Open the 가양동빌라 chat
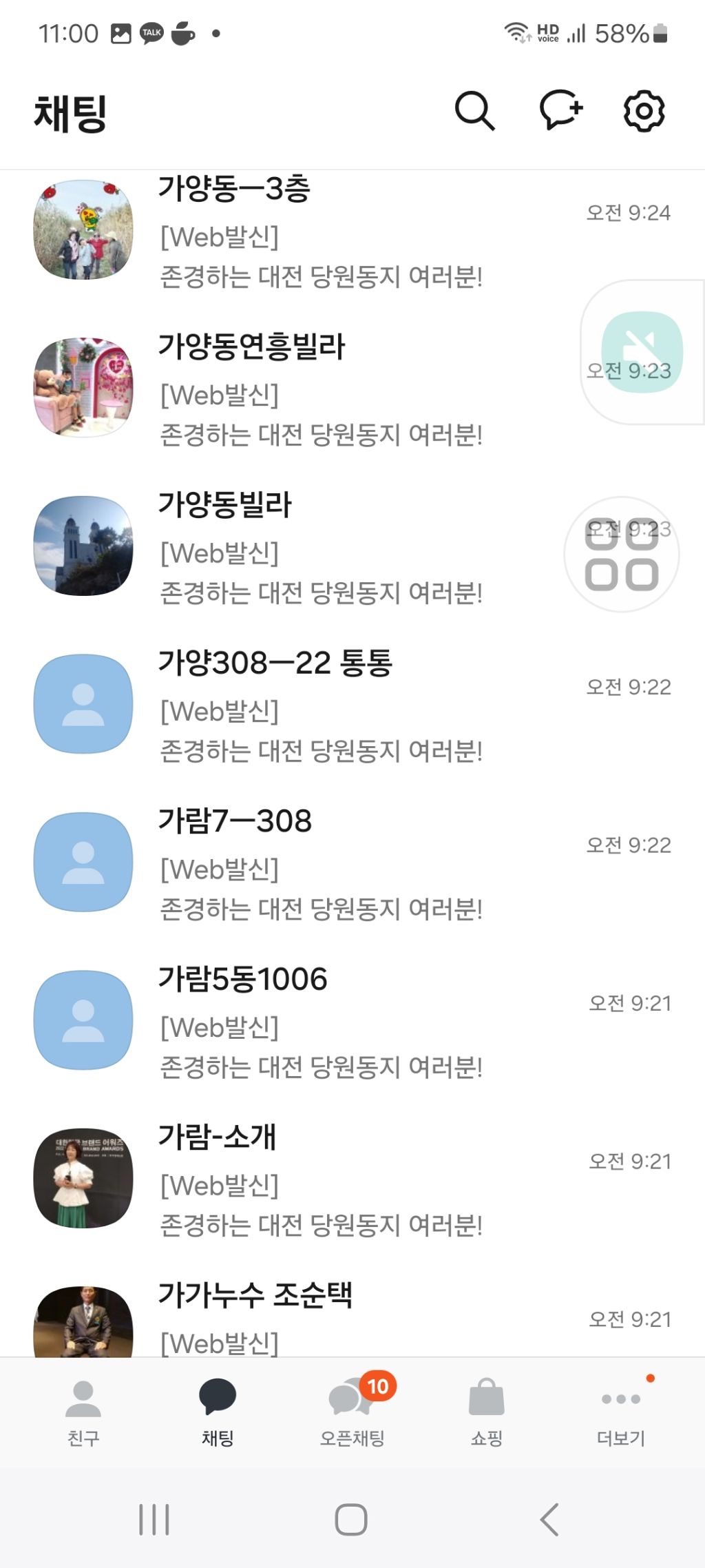The image size is (705, 1568). pyautogui.click(x=320, y=548)
